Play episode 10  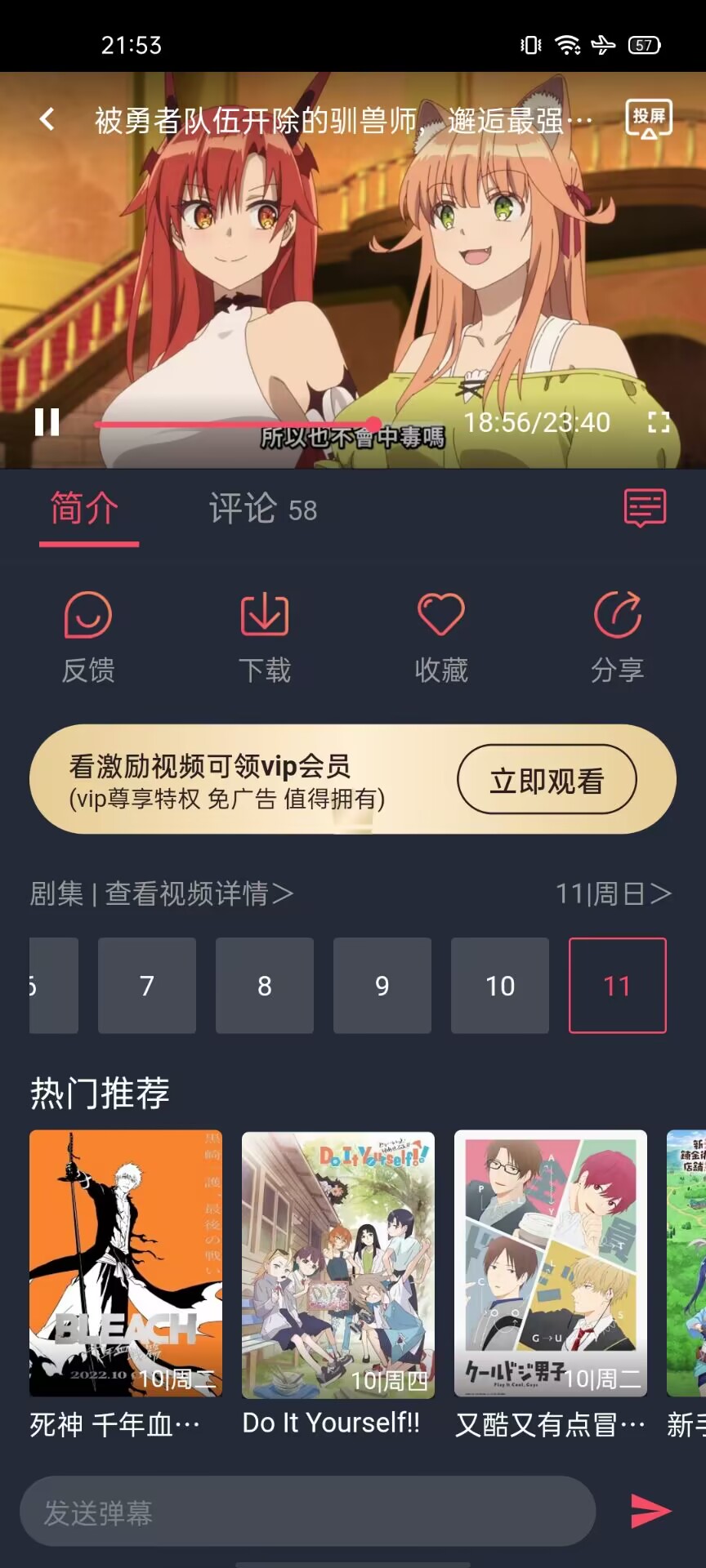point(499,986)
